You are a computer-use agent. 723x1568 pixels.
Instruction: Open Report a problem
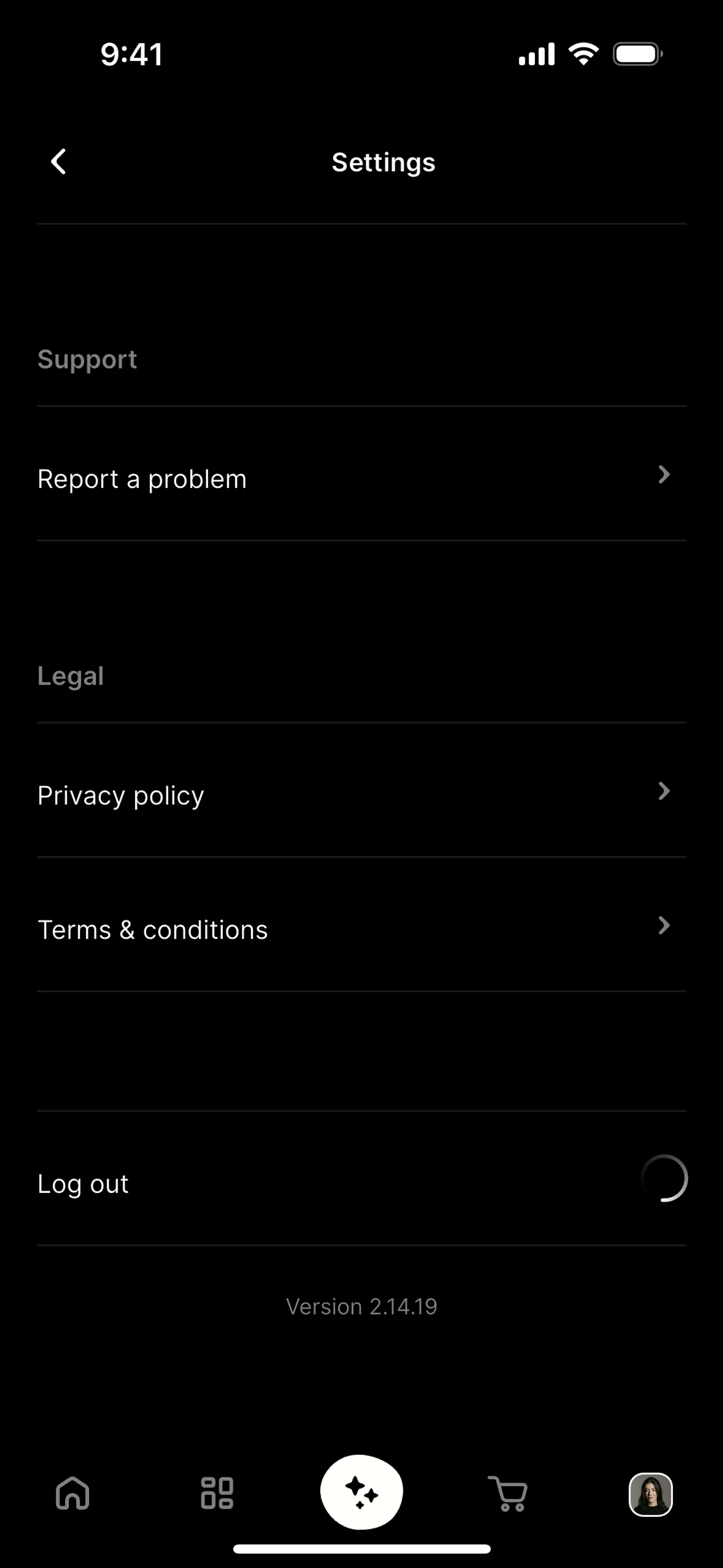click(361, 479)
